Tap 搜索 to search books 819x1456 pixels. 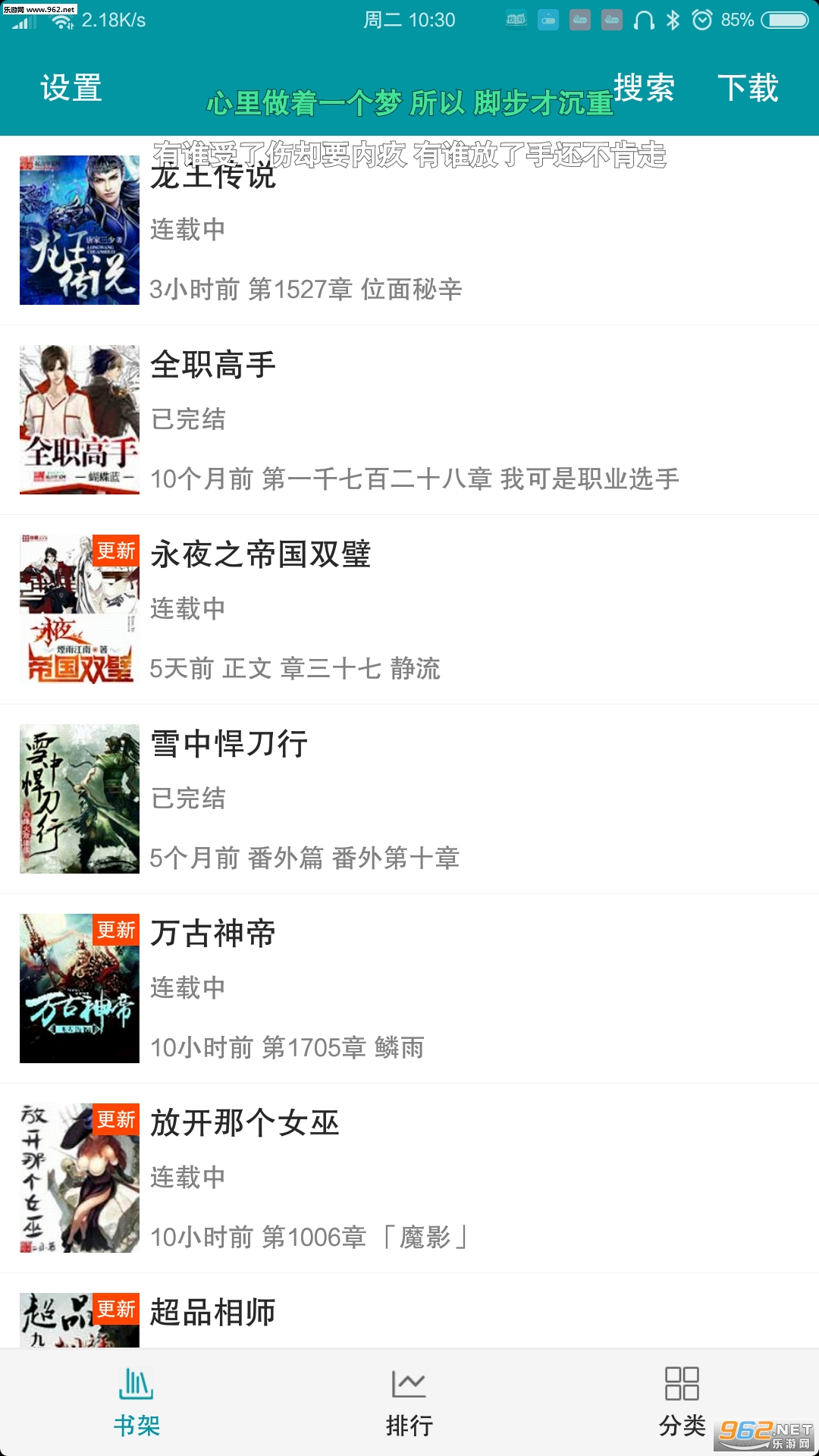pos(644,88)
